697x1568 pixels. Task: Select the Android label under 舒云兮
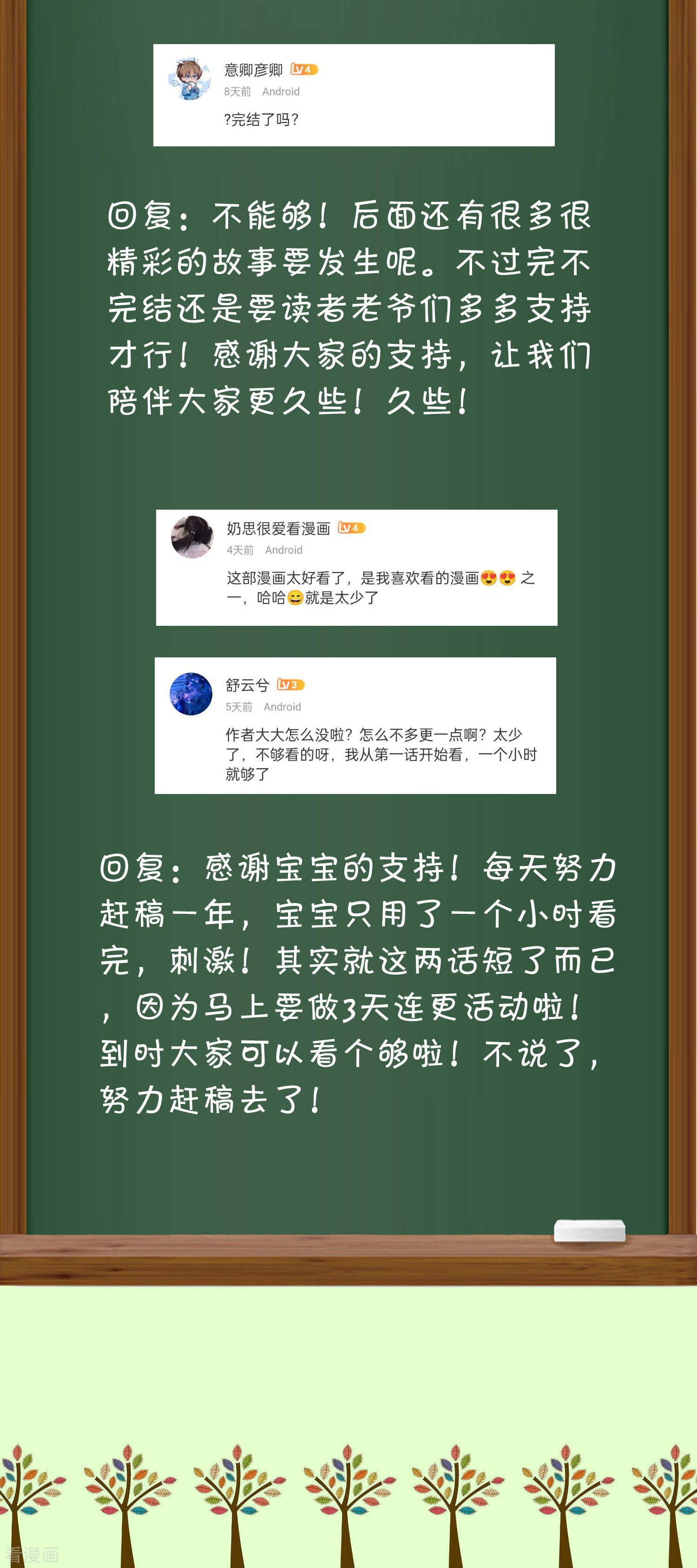coord(283,707)
